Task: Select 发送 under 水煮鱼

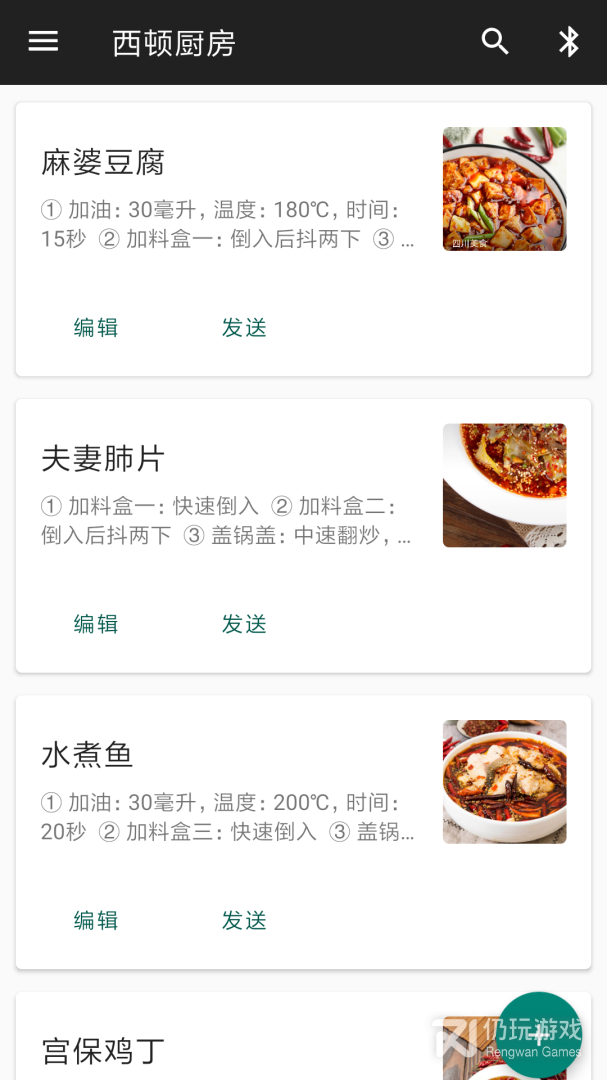Action: [244, 920]
